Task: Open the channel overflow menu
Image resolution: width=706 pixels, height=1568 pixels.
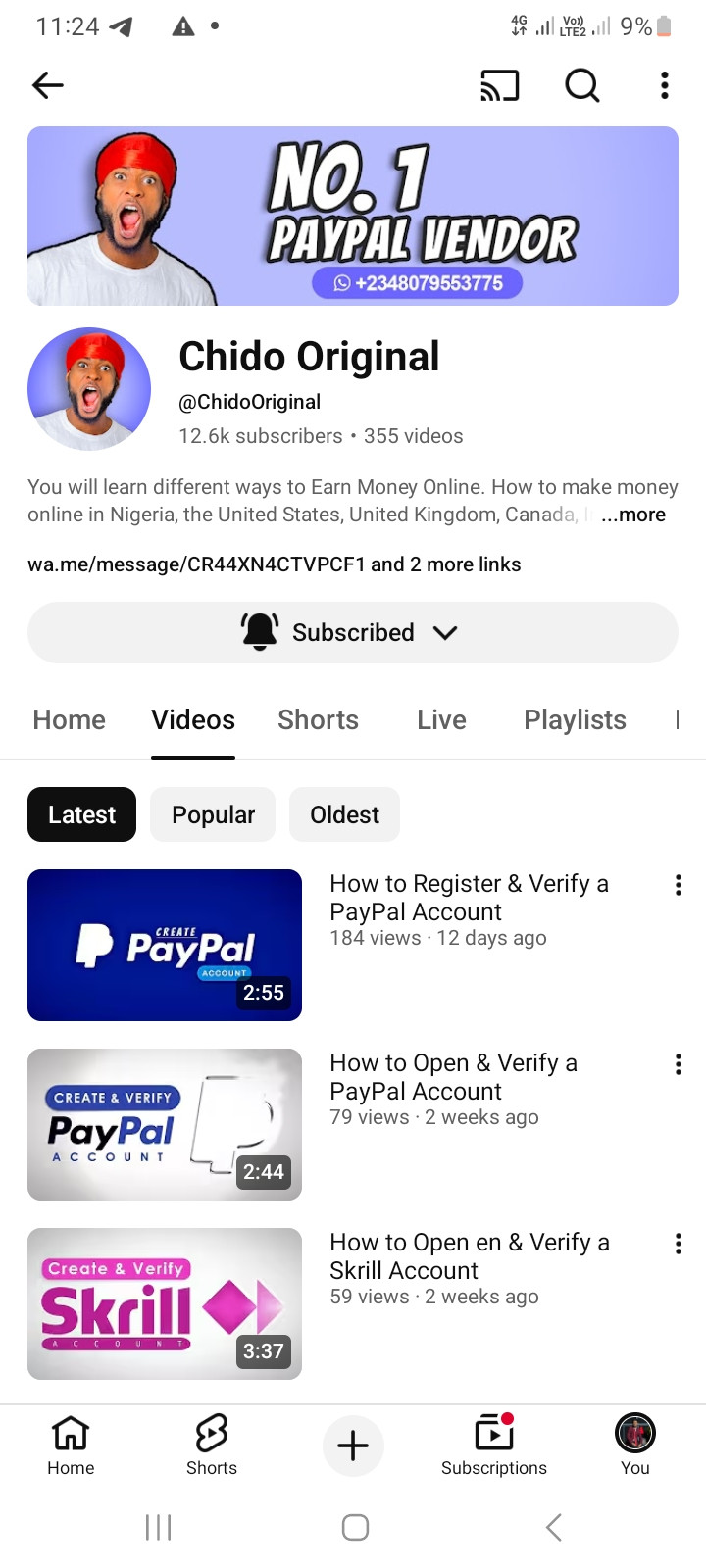Action: point(665,86)
